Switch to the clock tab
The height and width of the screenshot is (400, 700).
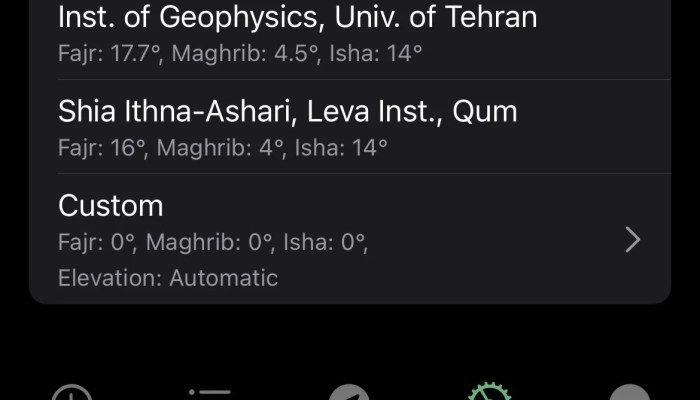pos(72,394)
